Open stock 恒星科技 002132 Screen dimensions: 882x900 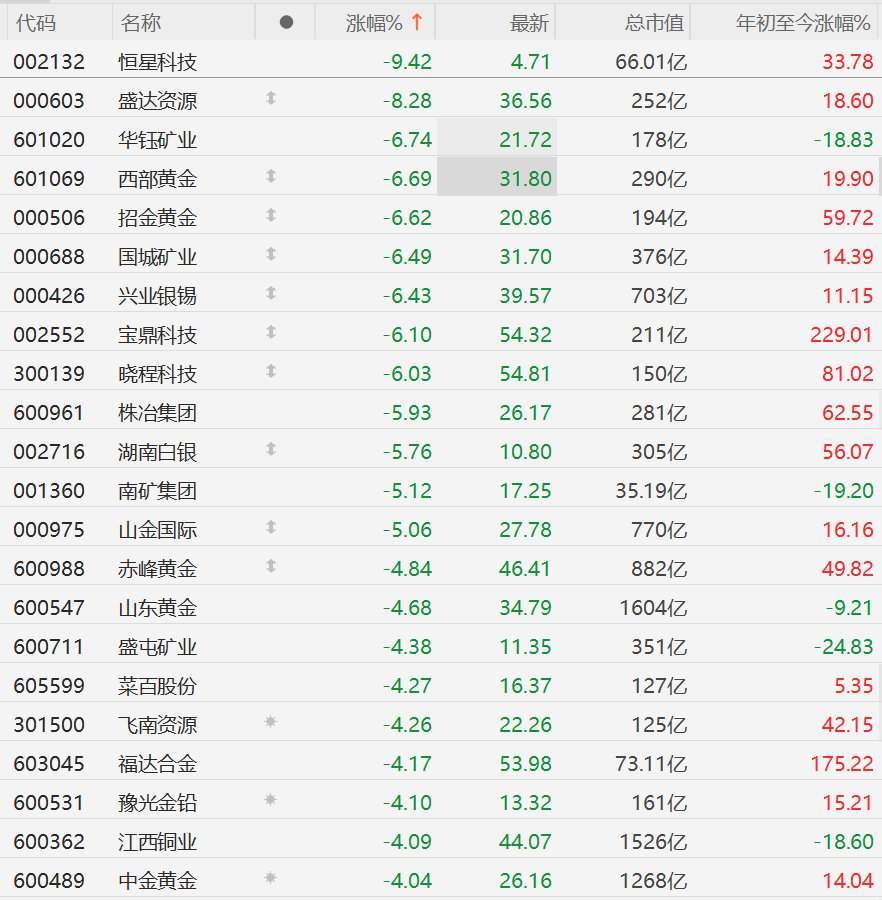point(441,61)
